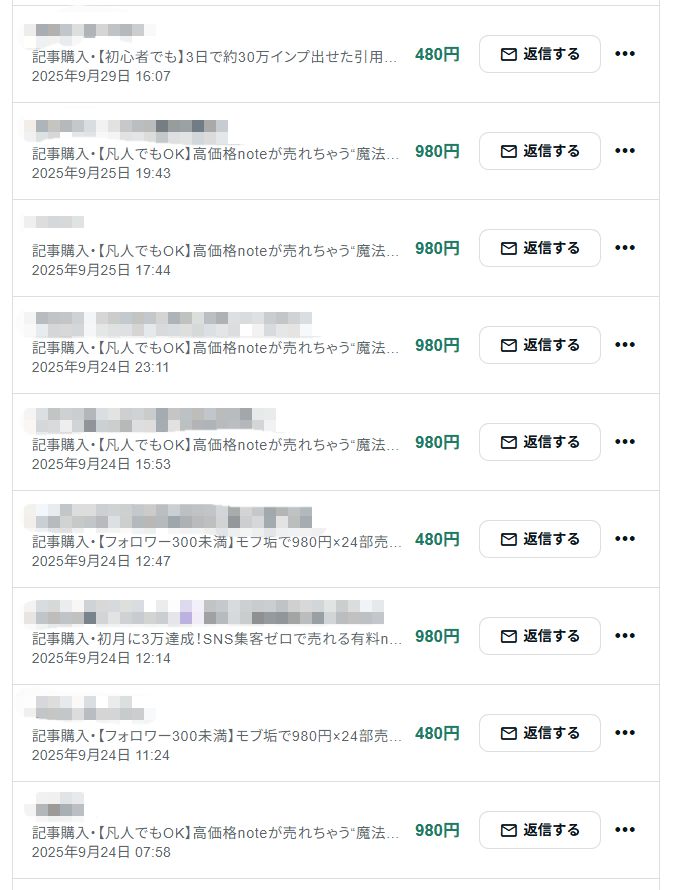The height and width of the screenshot is (890, 675).
Task: Tap 返信する for the 2025年9月29日 16:07 purchase
Action: (x=539, y=54)
